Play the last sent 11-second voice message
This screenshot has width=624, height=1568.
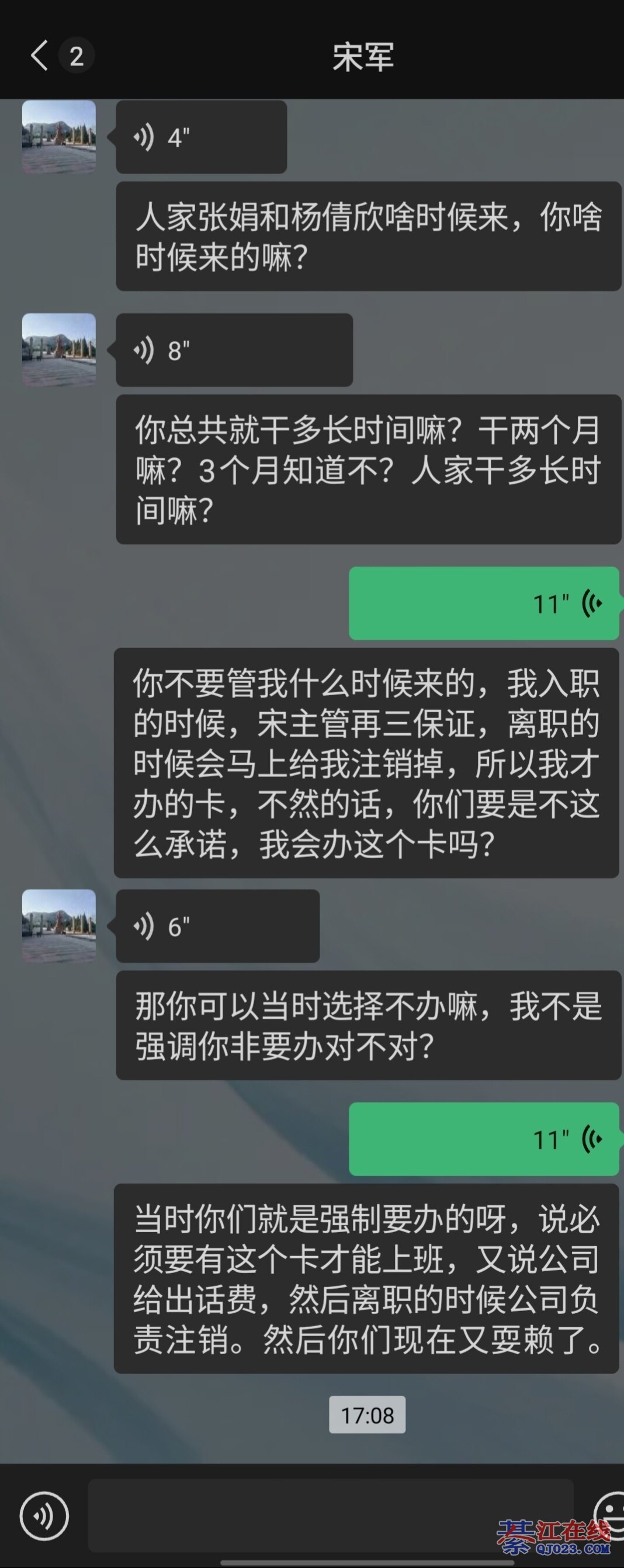(x=483, y=1139)
